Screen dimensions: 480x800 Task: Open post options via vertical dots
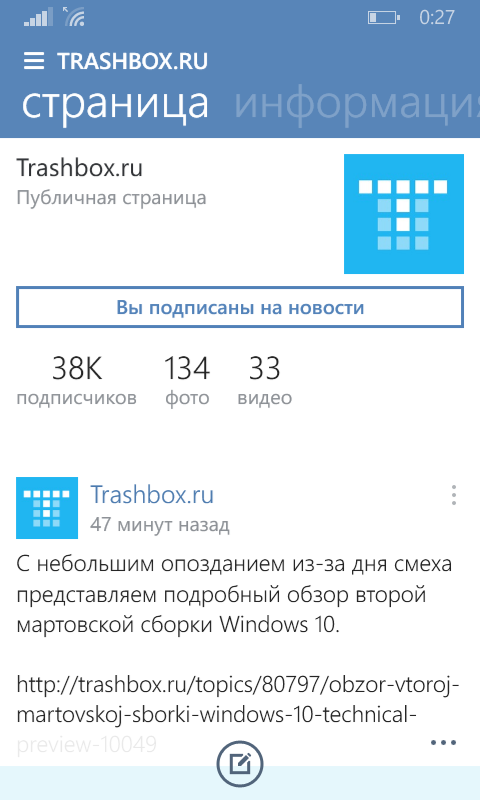453,495
